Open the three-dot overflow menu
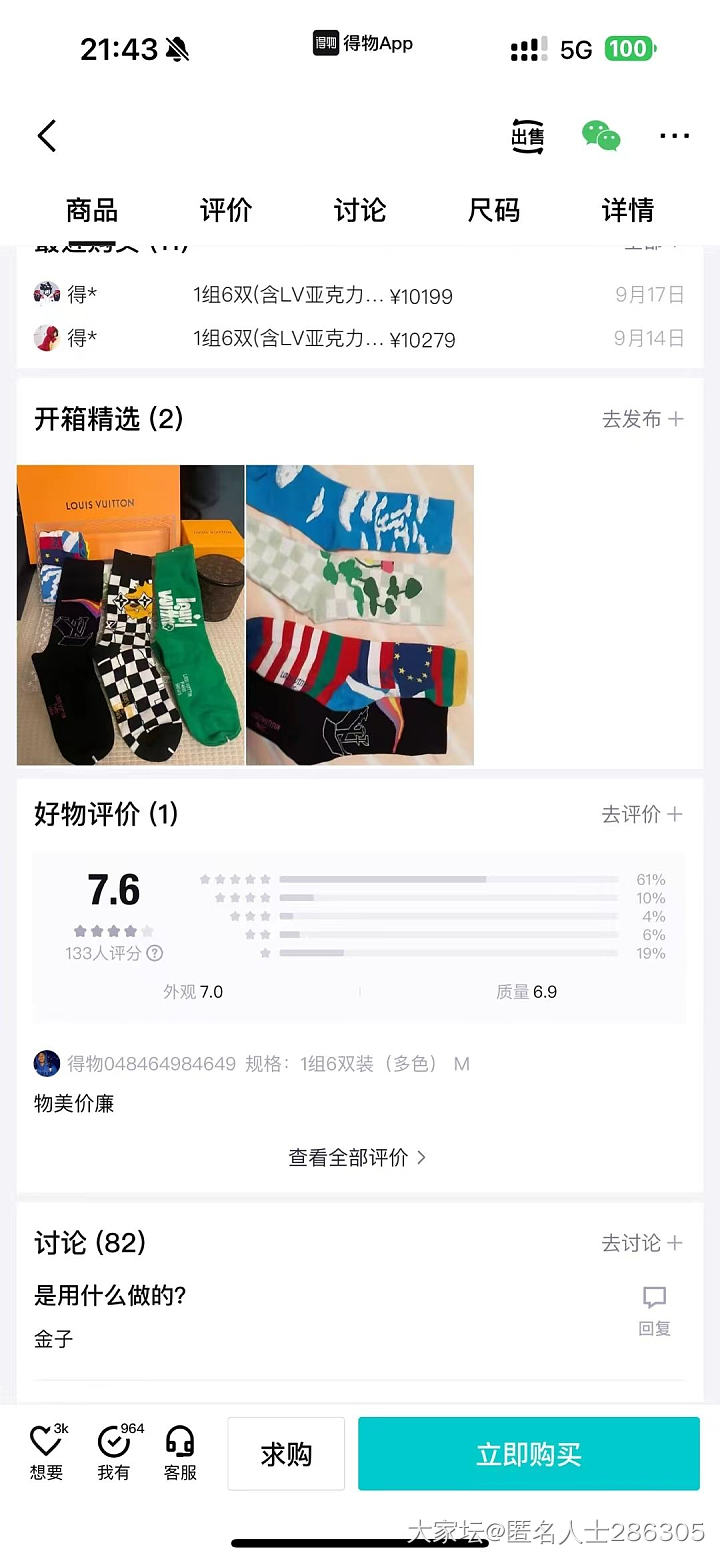Screen dimensions: 720x1561 [674, 136]
